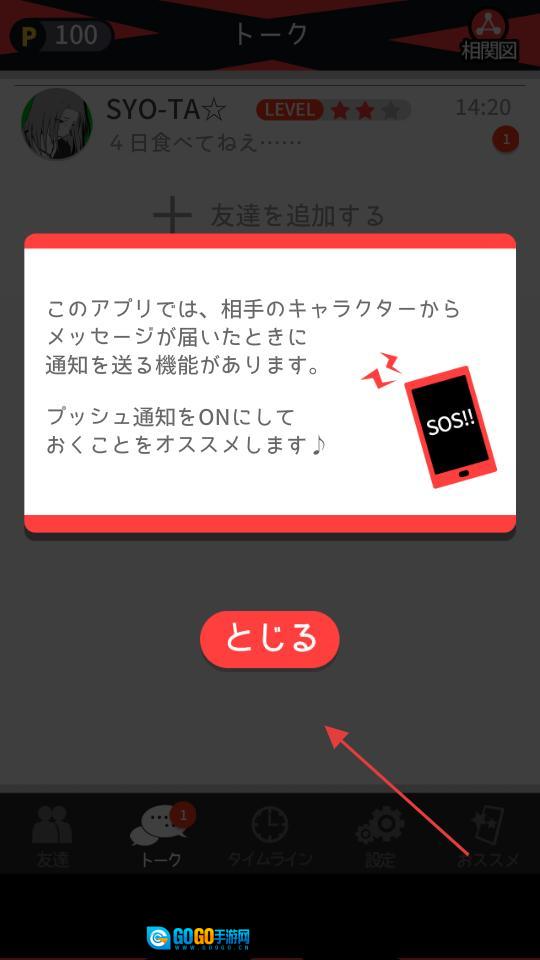Screen dimensions: 540x960
Task: Switch to the 友達 tab
Action: pyautogui.click(x=52, y=836)
